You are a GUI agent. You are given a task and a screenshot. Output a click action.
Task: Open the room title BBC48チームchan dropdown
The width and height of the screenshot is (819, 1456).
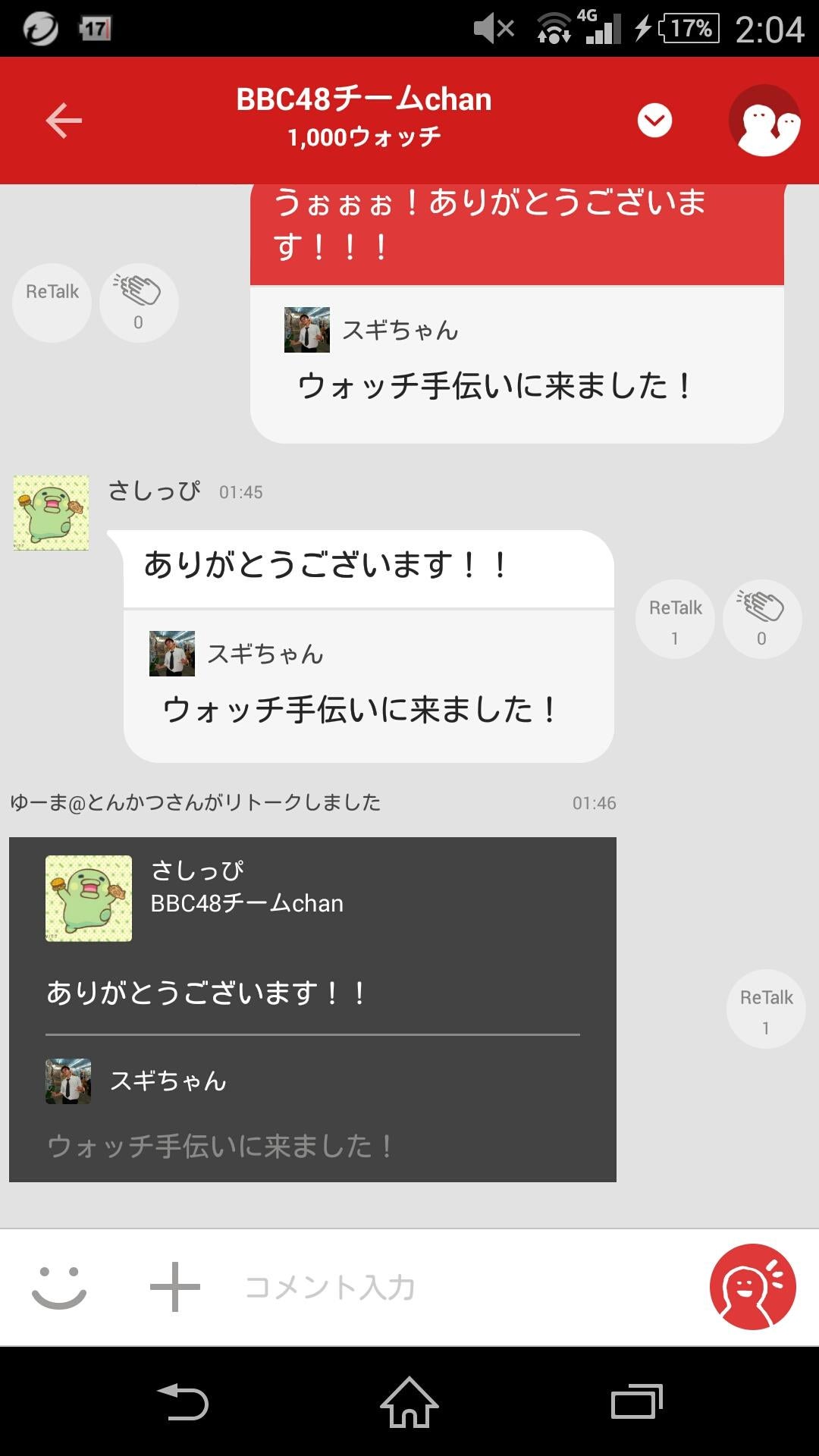click(x=362, y=99)
